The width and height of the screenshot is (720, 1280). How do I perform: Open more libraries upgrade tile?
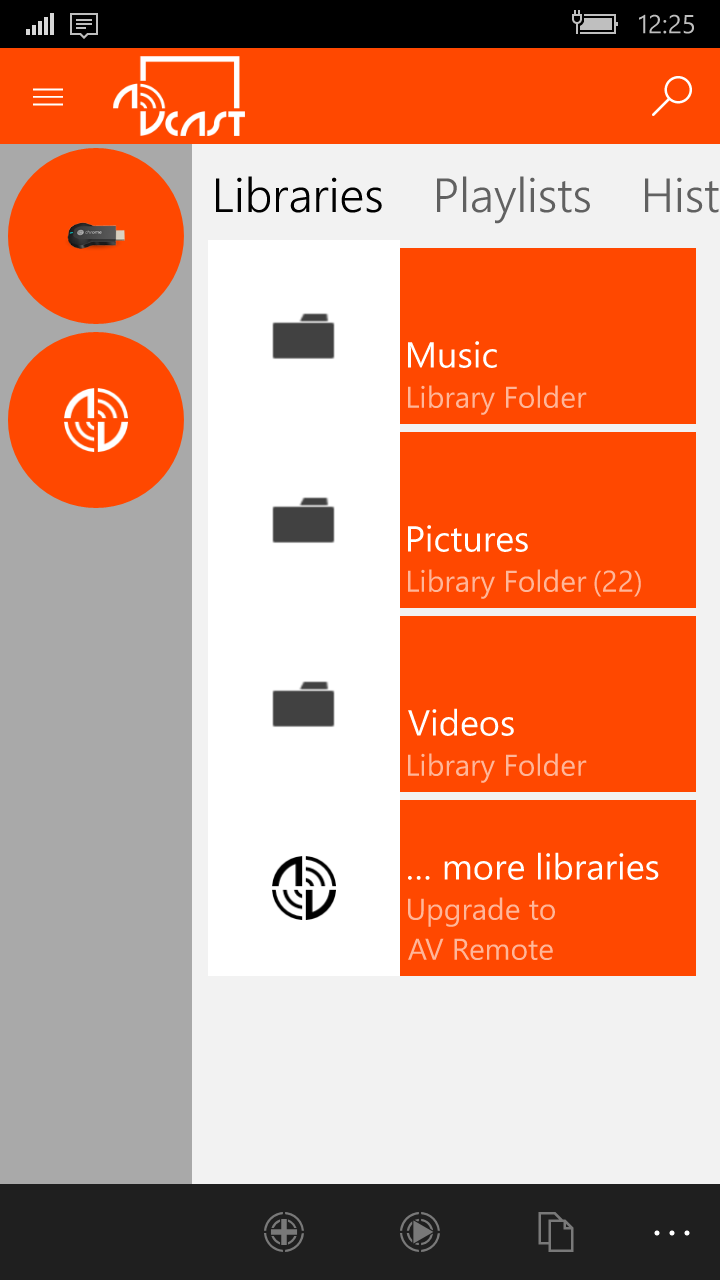click(x=547, y=888)
